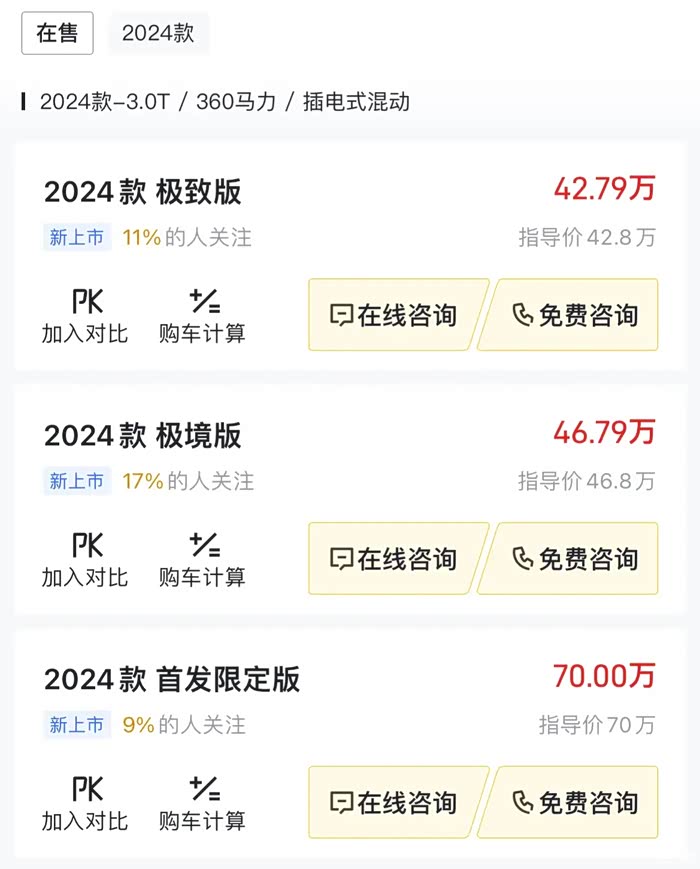Open 购车计算 for 极致版
This screenshot has height=869, width=700.
point(202,316)
